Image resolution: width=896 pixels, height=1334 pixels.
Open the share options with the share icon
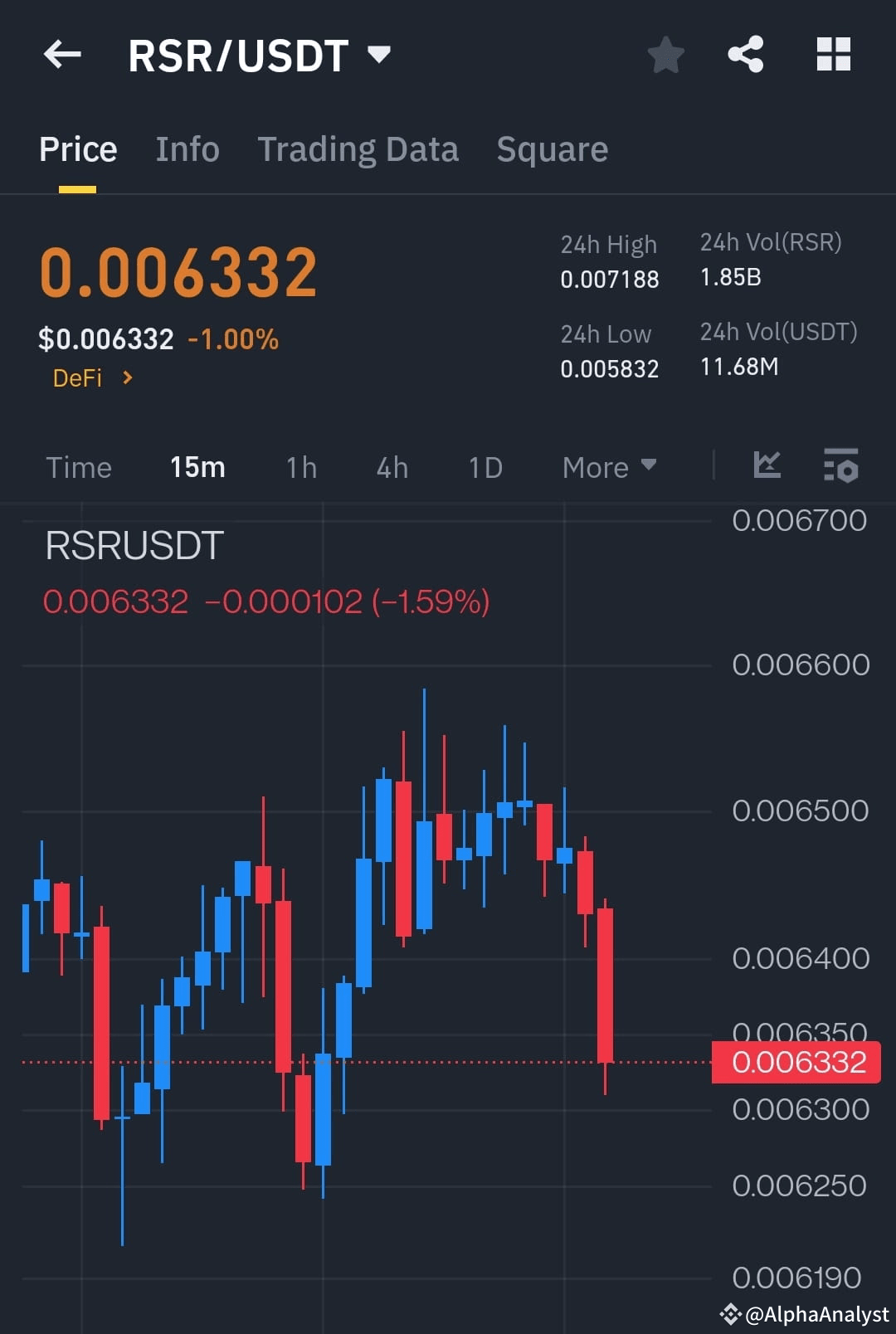pos(745,55)
